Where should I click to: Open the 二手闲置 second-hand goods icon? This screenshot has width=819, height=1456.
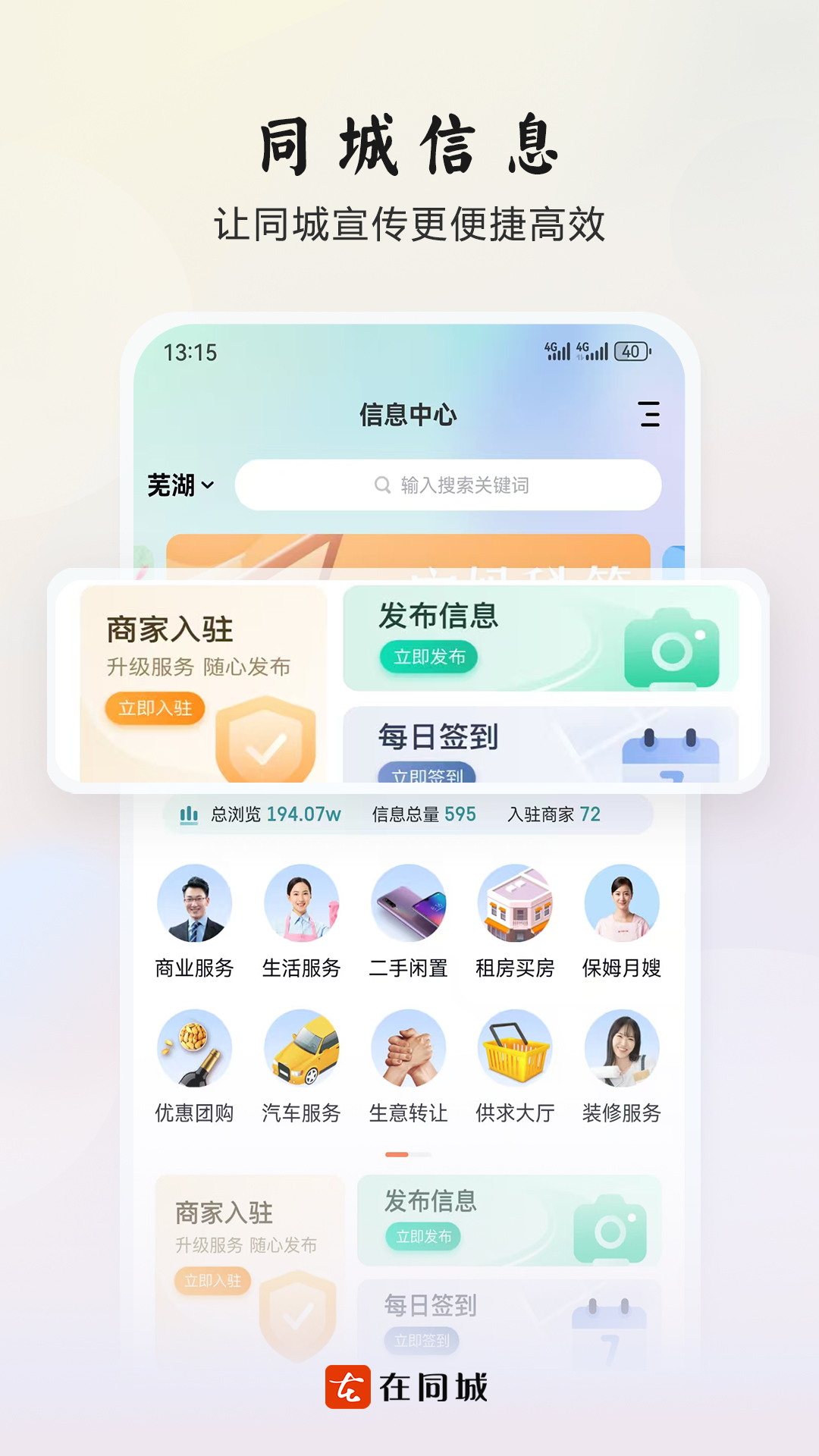[x=407, y=904]
